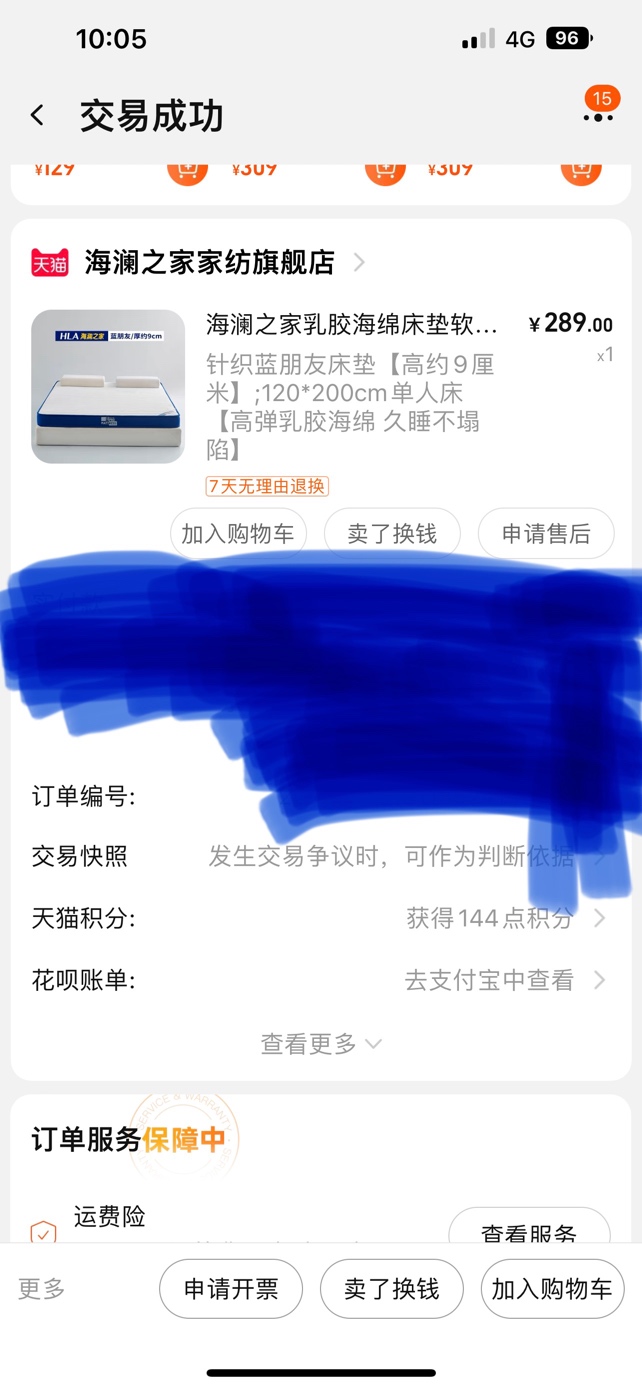Viewport: 642px width, 1389px height.
Task: Tap 卖了换钱 in the bottom bar
Action: tap(391, 1289)
